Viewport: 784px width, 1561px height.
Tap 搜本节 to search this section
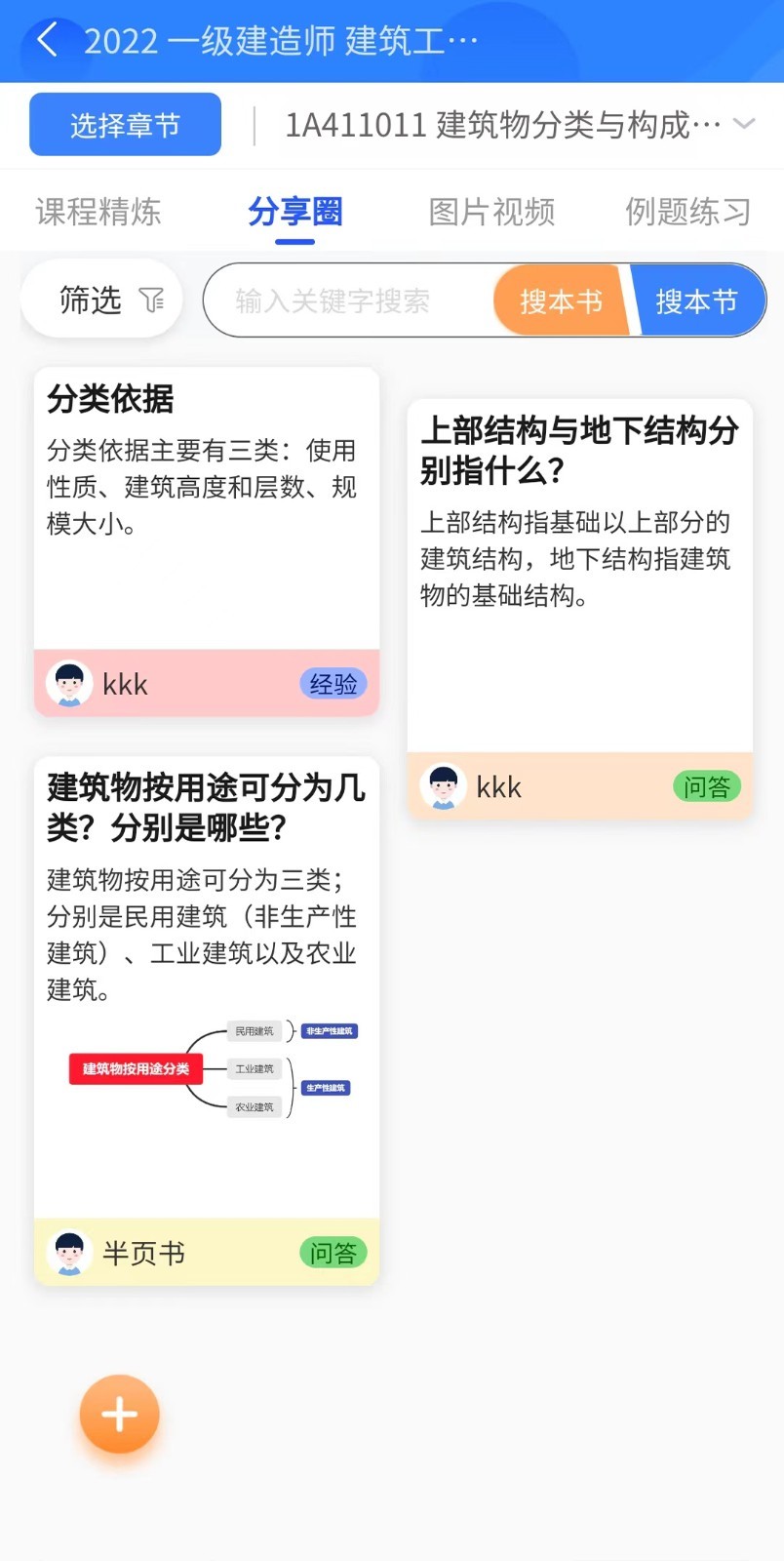tap(696, 300)
